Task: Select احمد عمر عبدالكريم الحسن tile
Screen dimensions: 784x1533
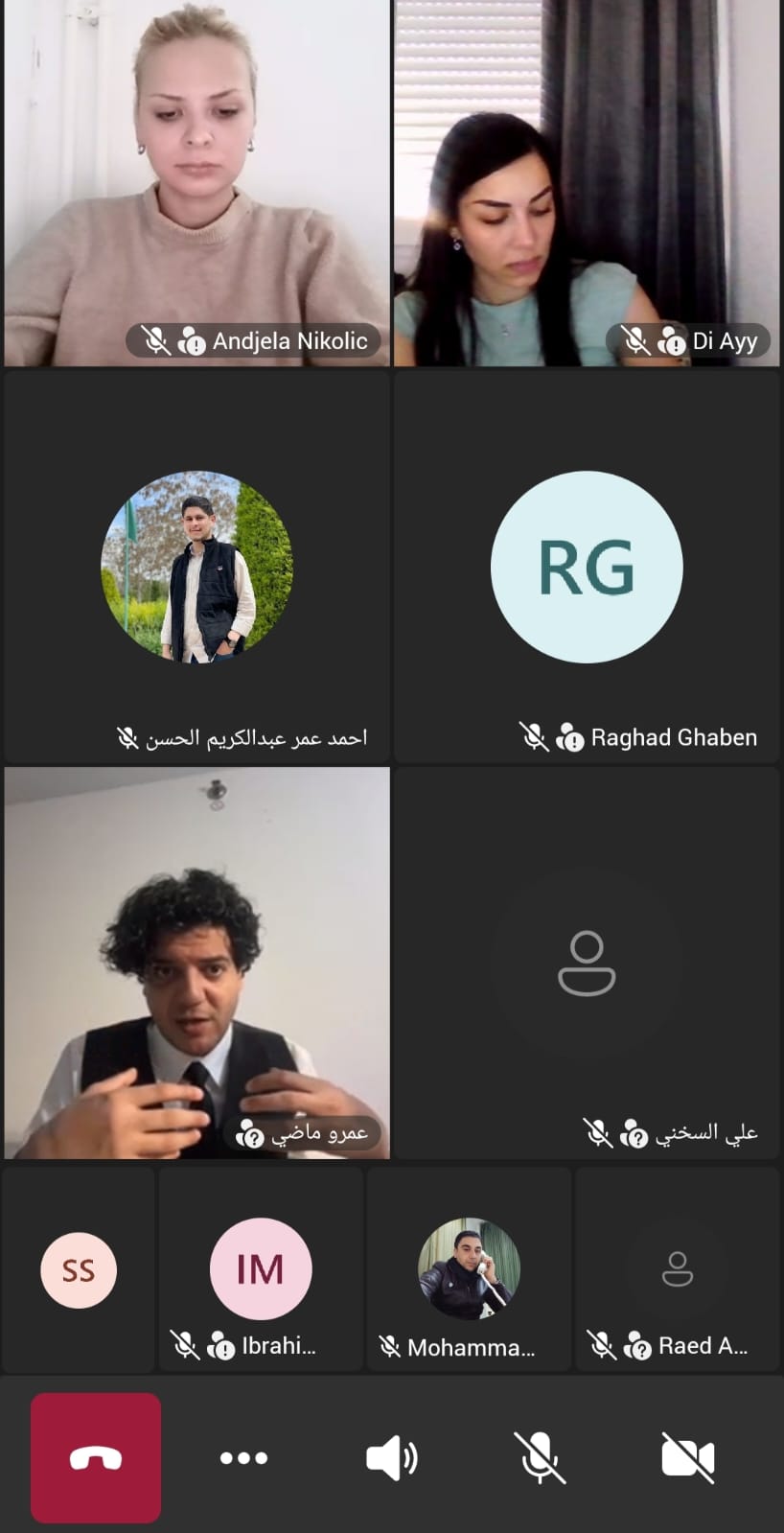Action: tap(196, 568)
